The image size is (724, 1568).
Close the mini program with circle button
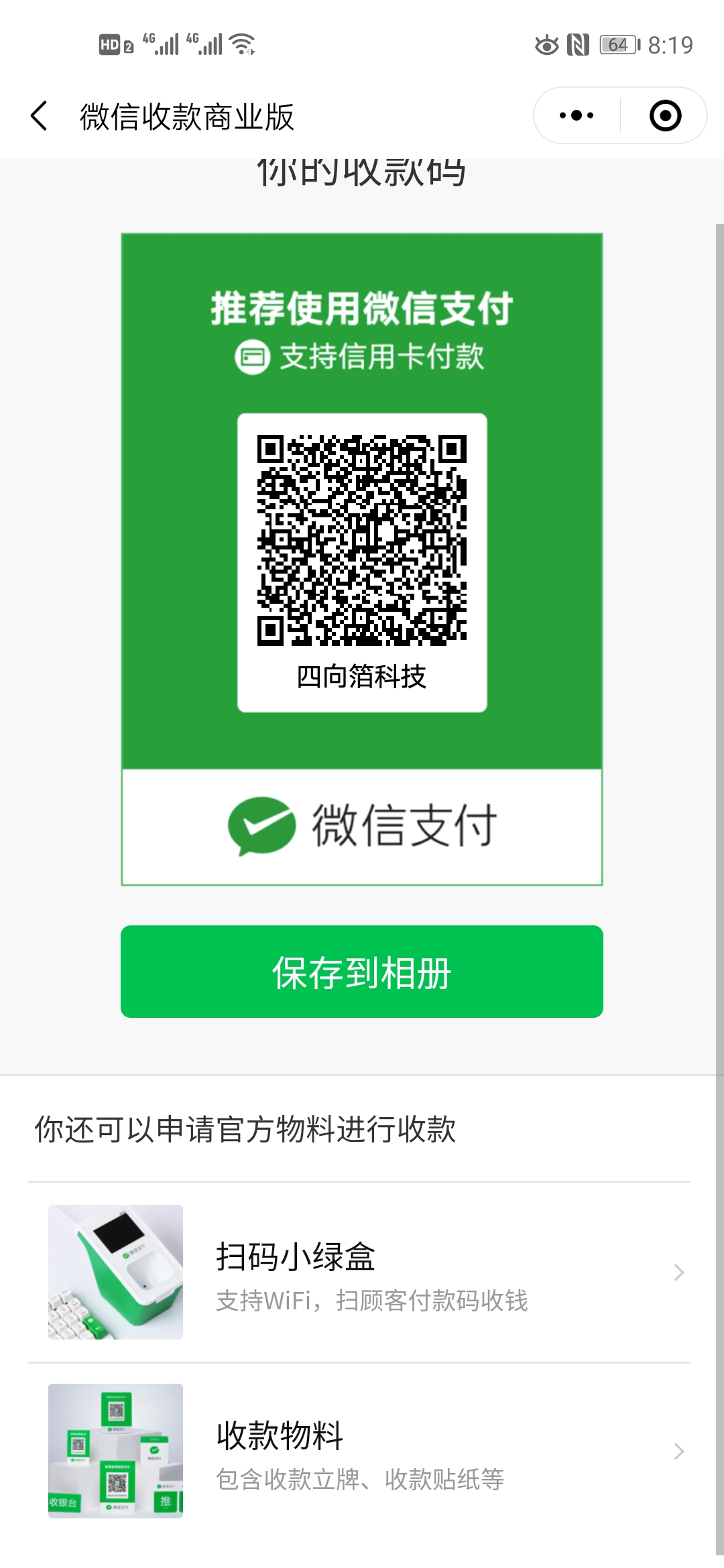[665, 115]
